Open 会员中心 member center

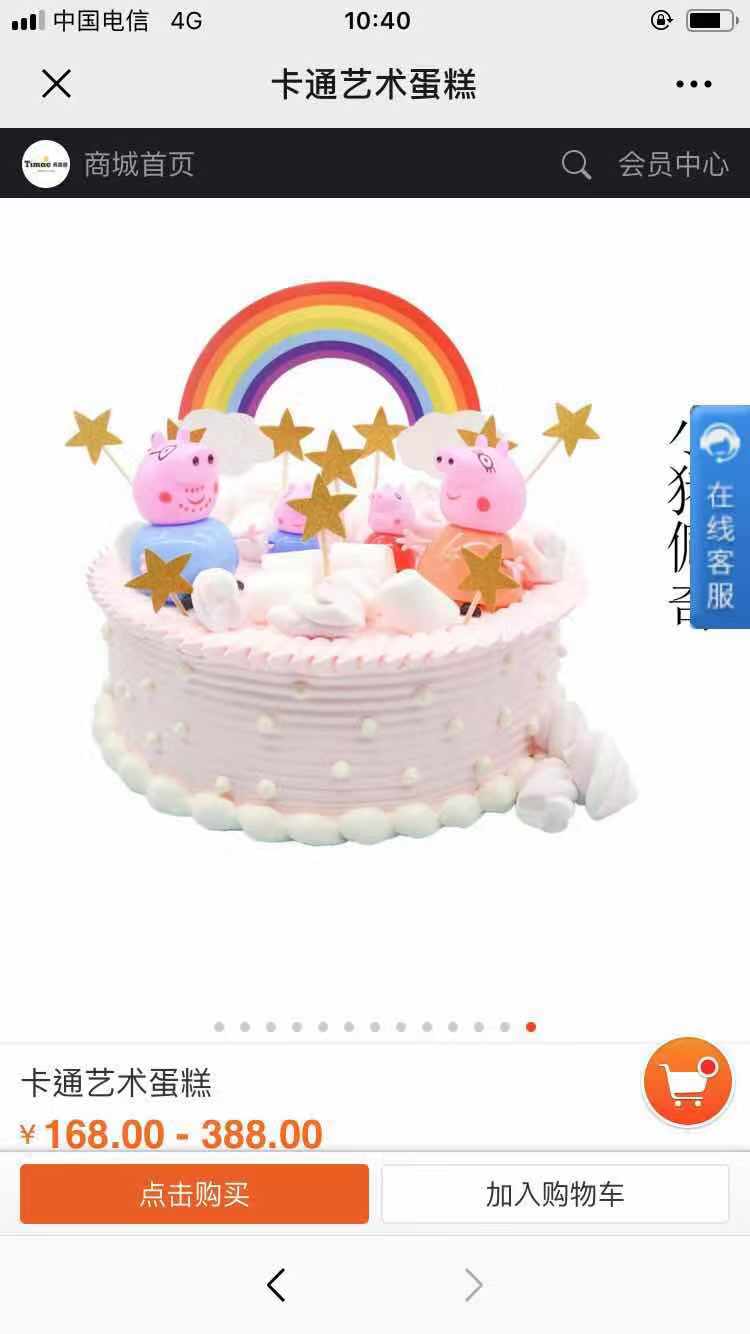[673, 164]
